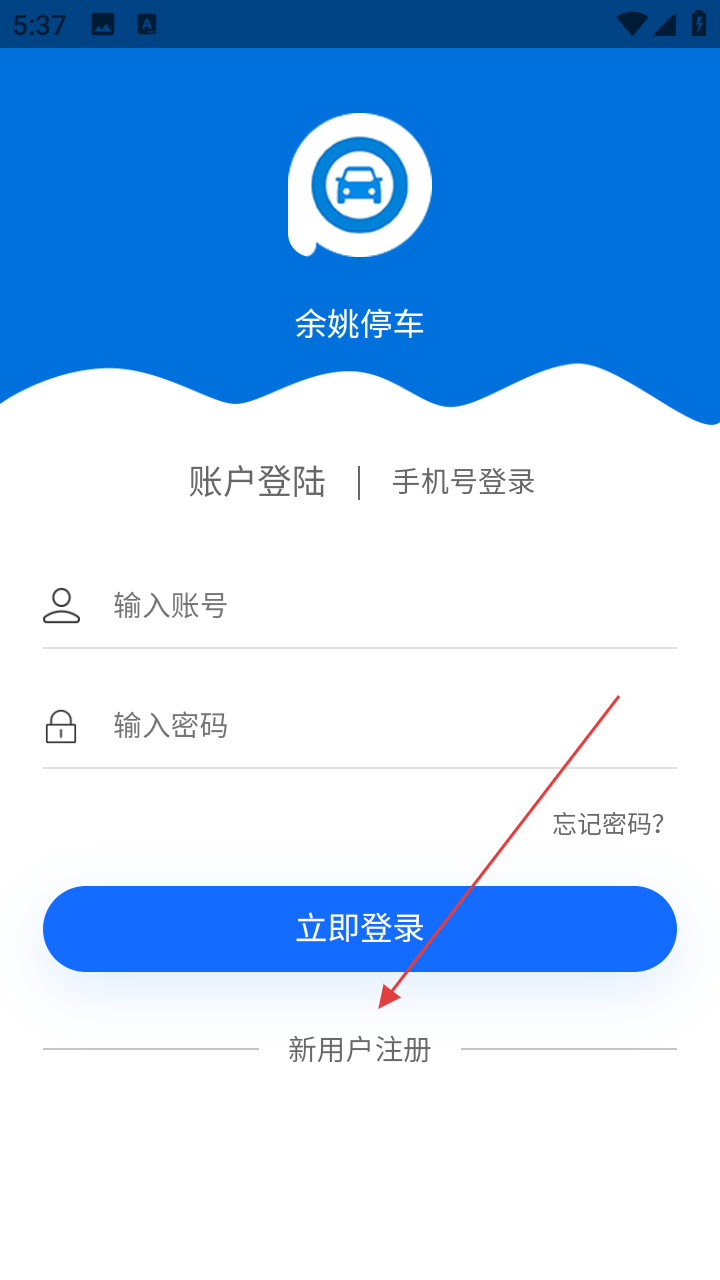This screenshot has width=720, height=1280.
Task: Switch to 账户登陆 tab
Action: pyautogui.click(x=257, y=482)
